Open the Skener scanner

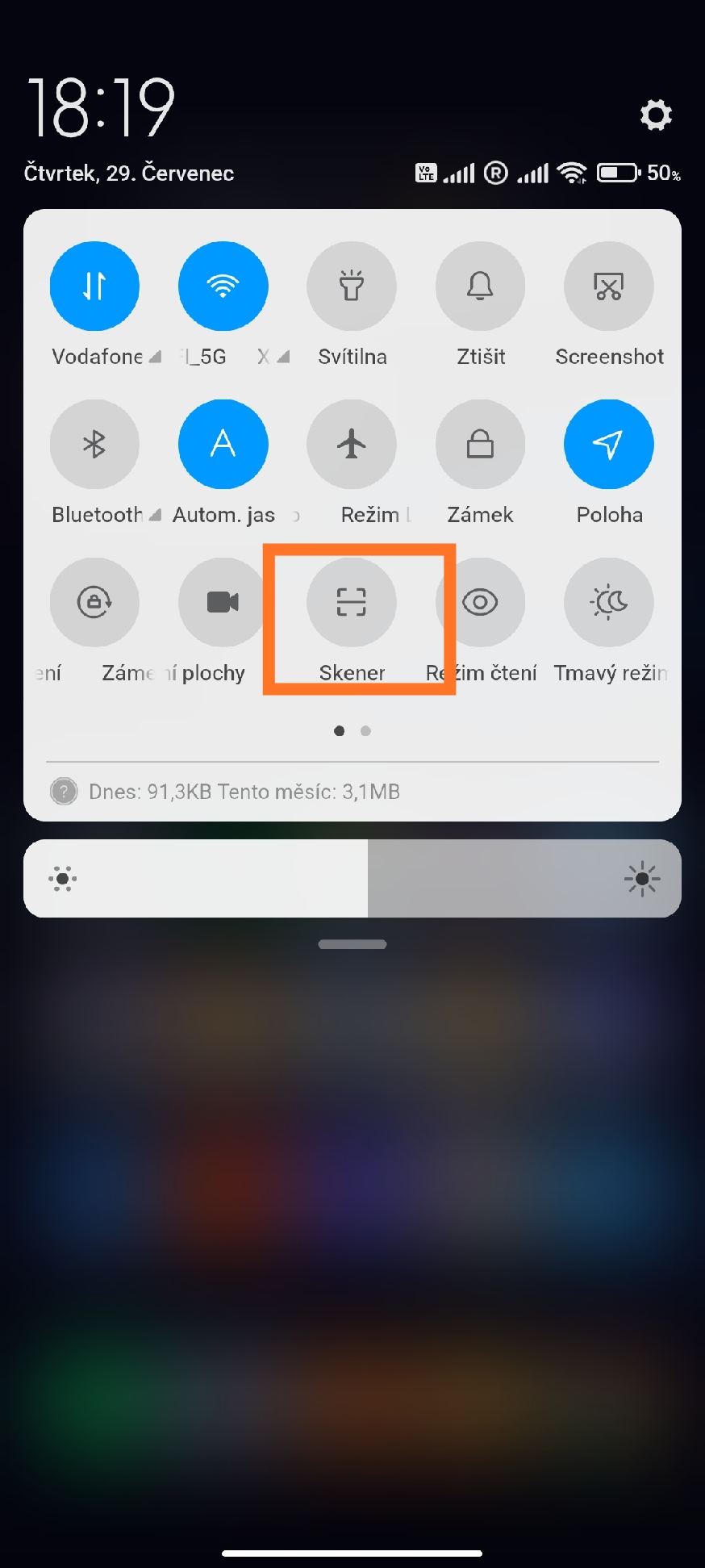tap(352, 602)
